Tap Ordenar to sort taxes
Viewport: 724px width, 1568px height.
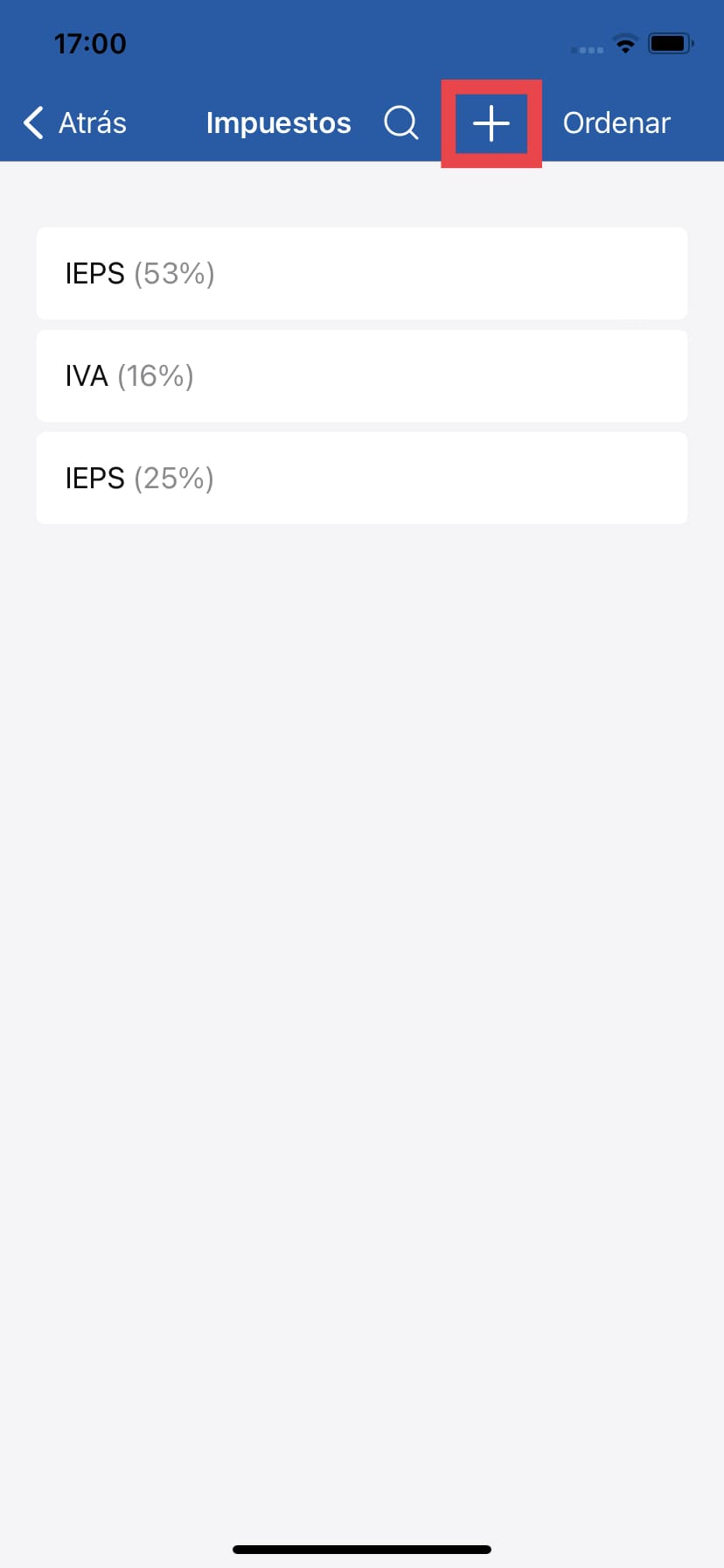(x=616, y=123)
